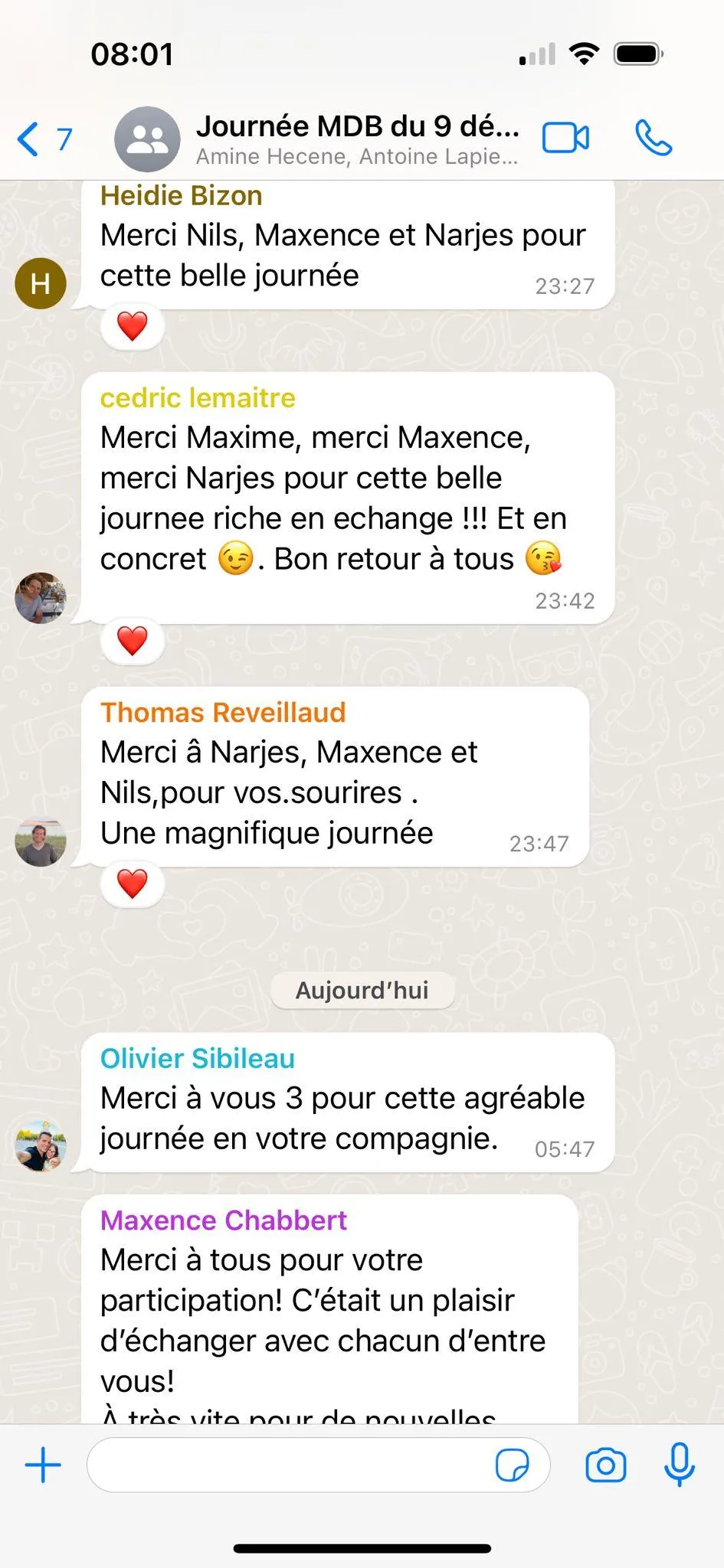Image resolution: width=724 pixels, height=1568 pixels.
Task: Open Thomas Reveillaud's profile photo
Action: tap(41, 841)
